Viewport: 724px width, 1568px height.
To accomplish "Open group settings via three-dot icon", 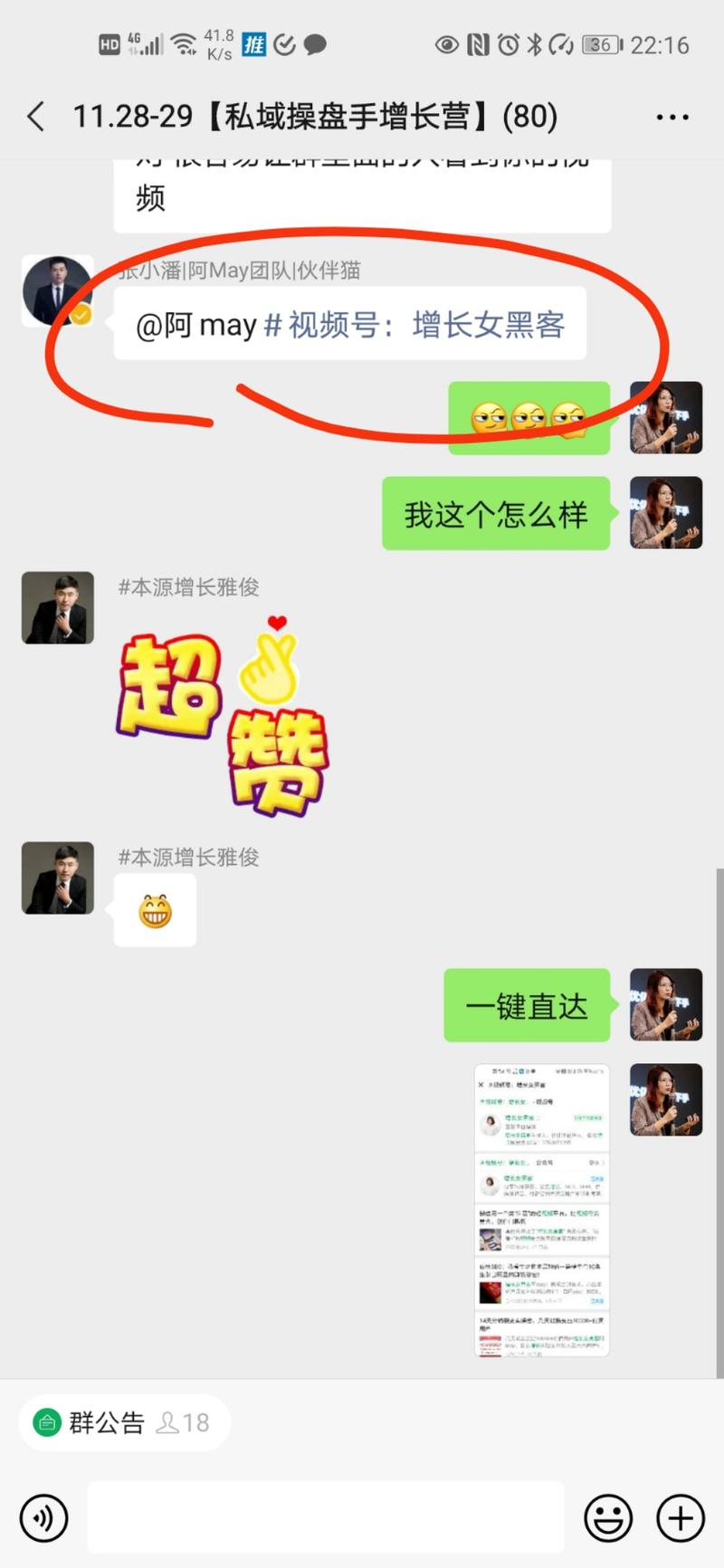I will (x=672, y=116).
